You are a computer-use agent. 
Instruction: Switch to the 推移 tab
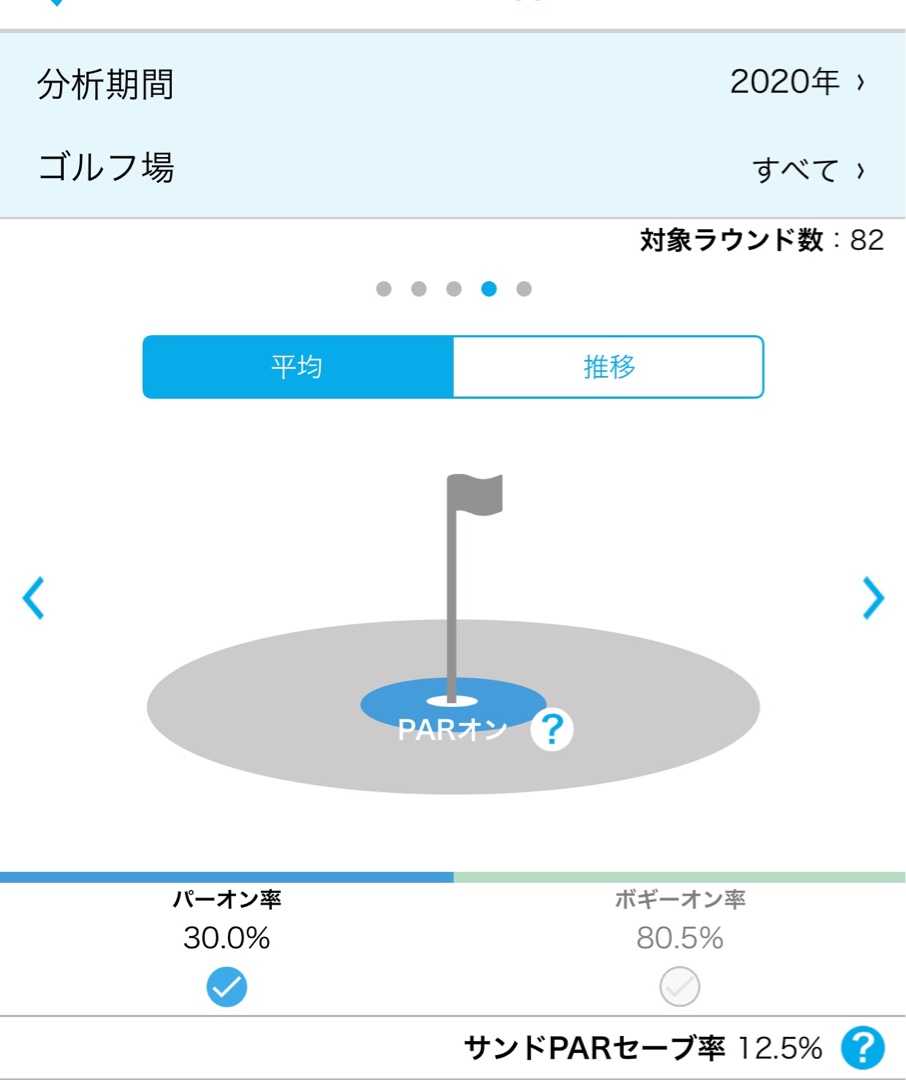(x=608, y=367)
